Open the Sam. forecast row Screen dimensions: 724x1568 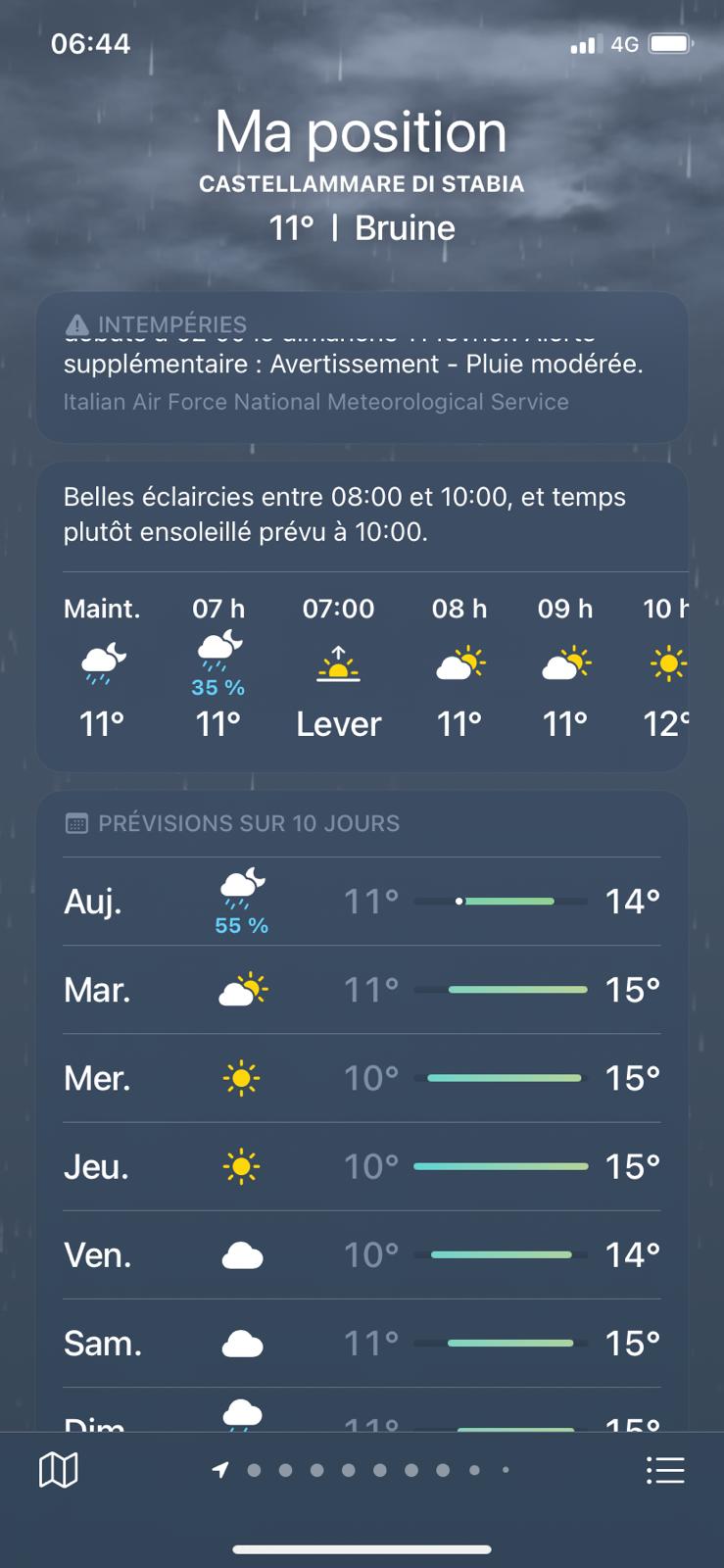pyautogui.click(x=362, y=1343)
